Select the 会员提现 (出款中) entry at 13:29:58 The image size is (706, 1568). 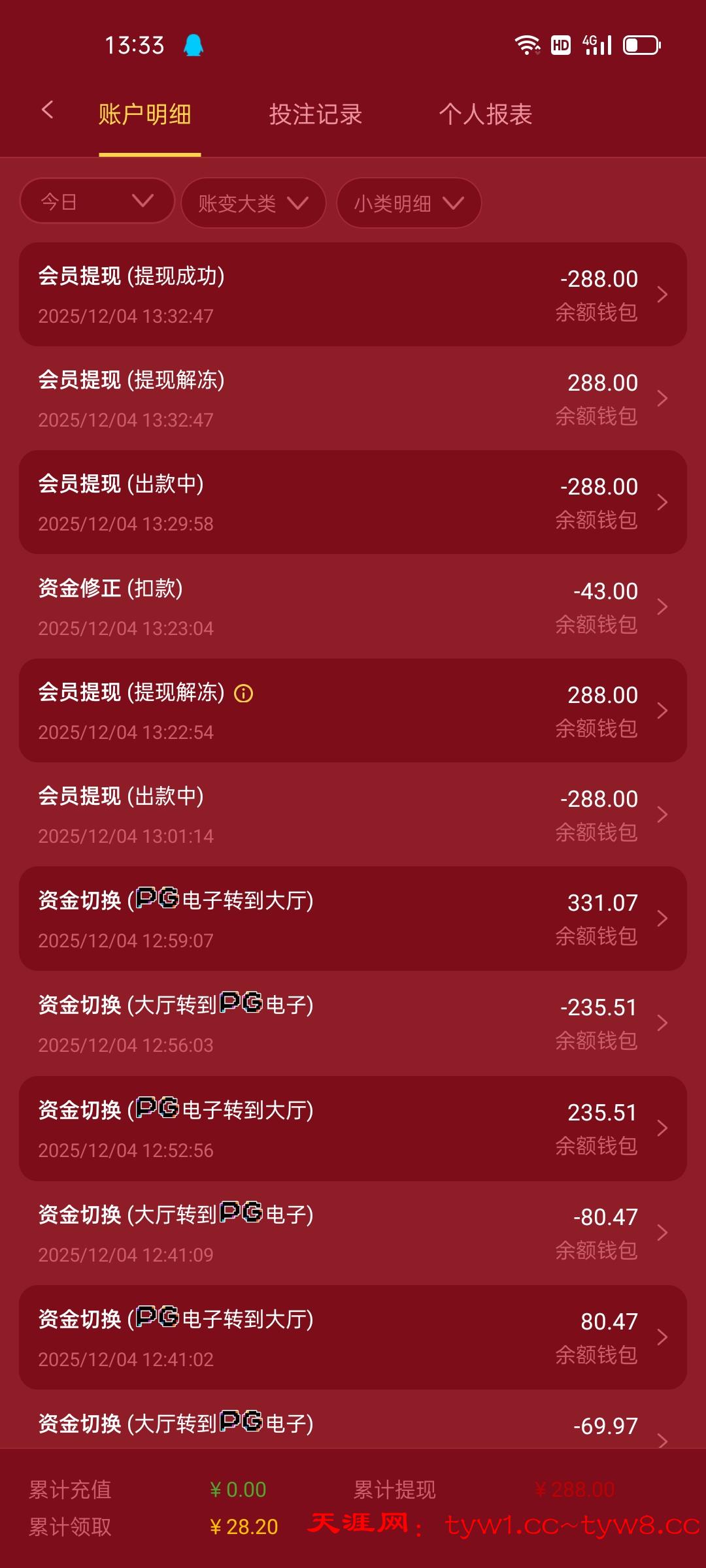click(353, 501)
